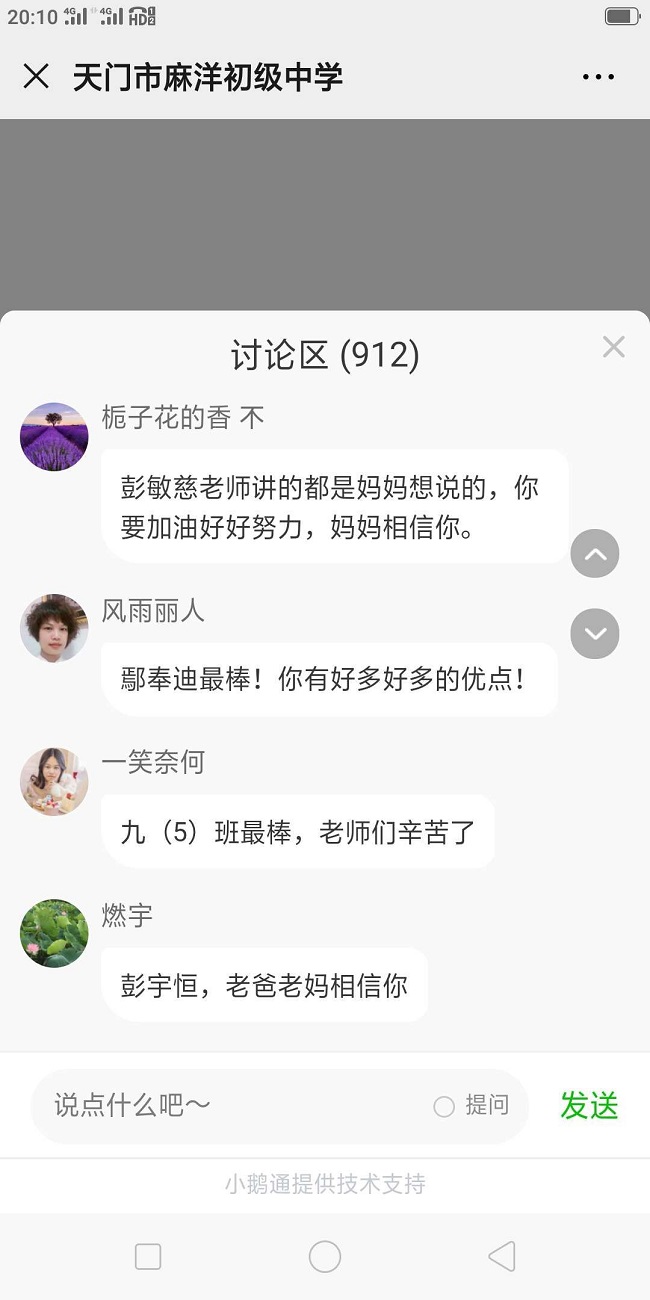Return to the phone home screen
650x1300 pixels.
[x=325, y=1256]
